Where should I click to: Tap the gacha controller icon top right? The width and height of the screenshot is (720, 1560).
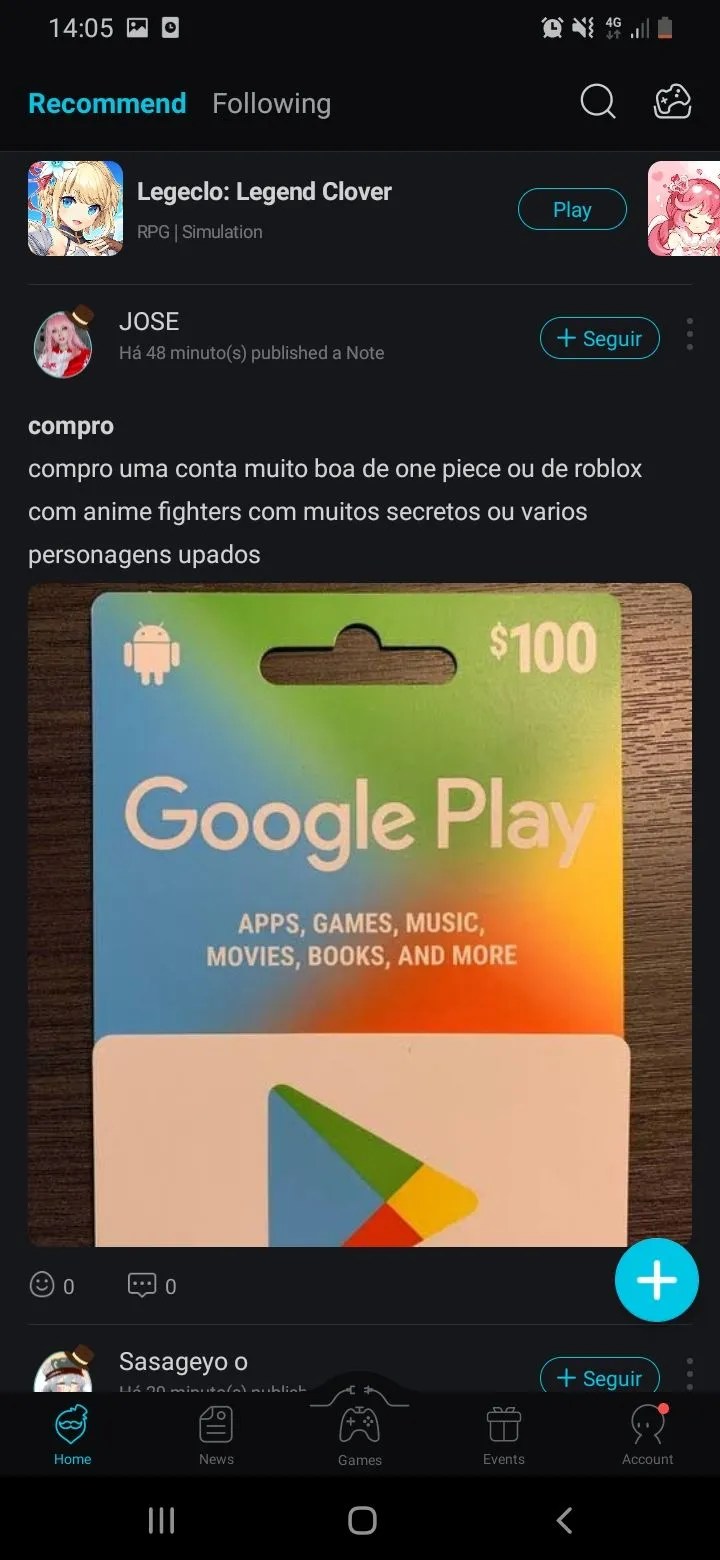672,101
